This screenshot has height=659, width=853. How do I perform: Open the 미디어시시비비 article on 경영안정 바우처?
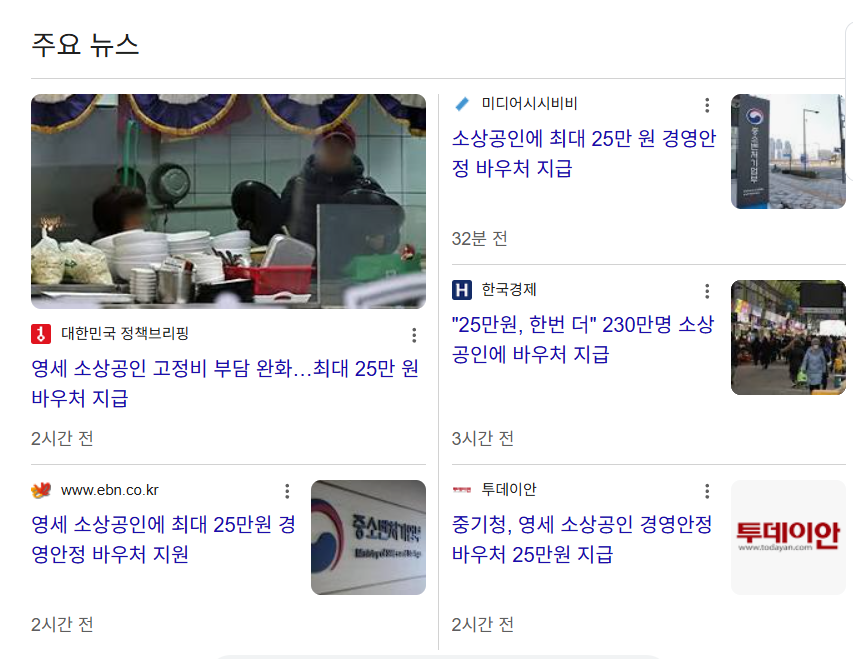[x=584, y=153]
